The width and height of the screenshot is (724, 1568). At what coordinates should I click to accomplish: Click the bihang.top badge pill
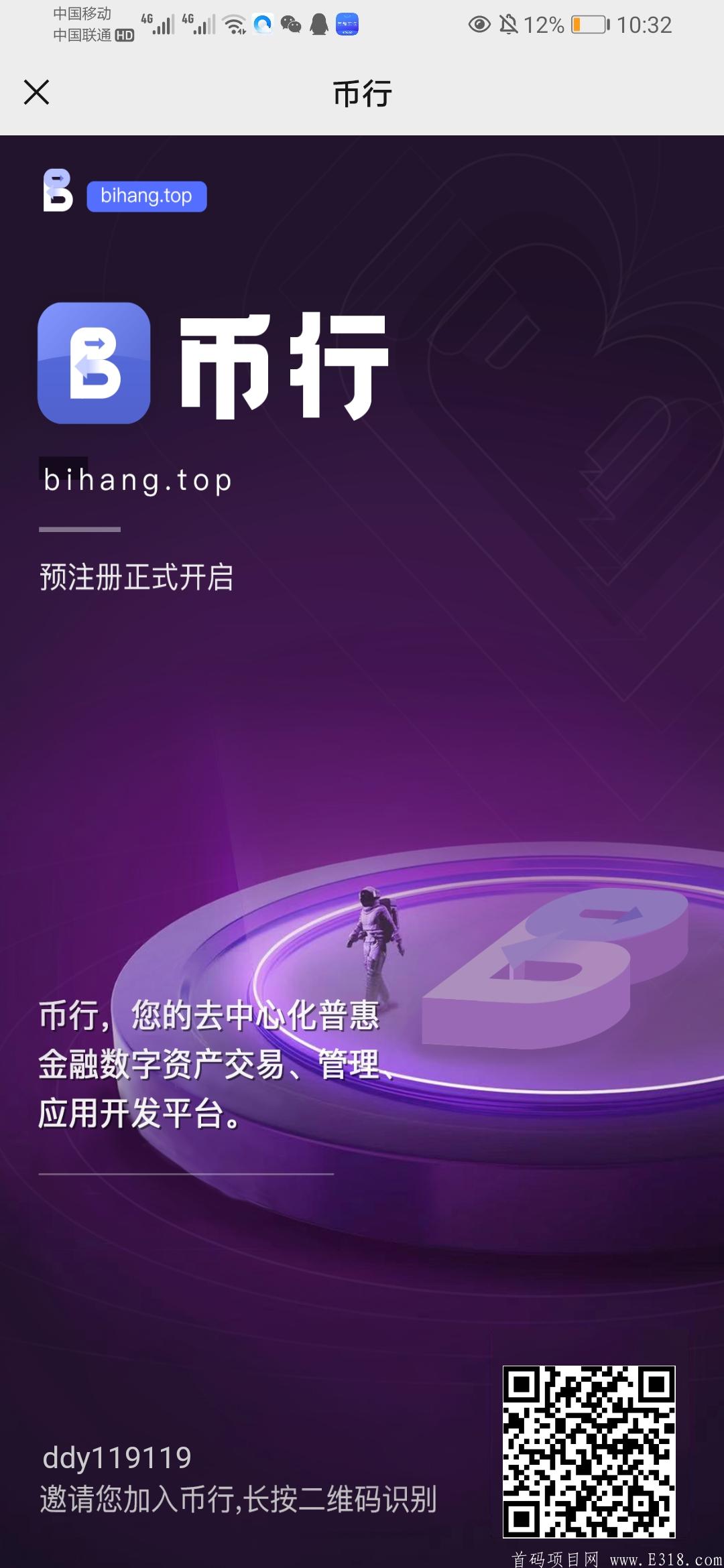[x=146, y=196]
